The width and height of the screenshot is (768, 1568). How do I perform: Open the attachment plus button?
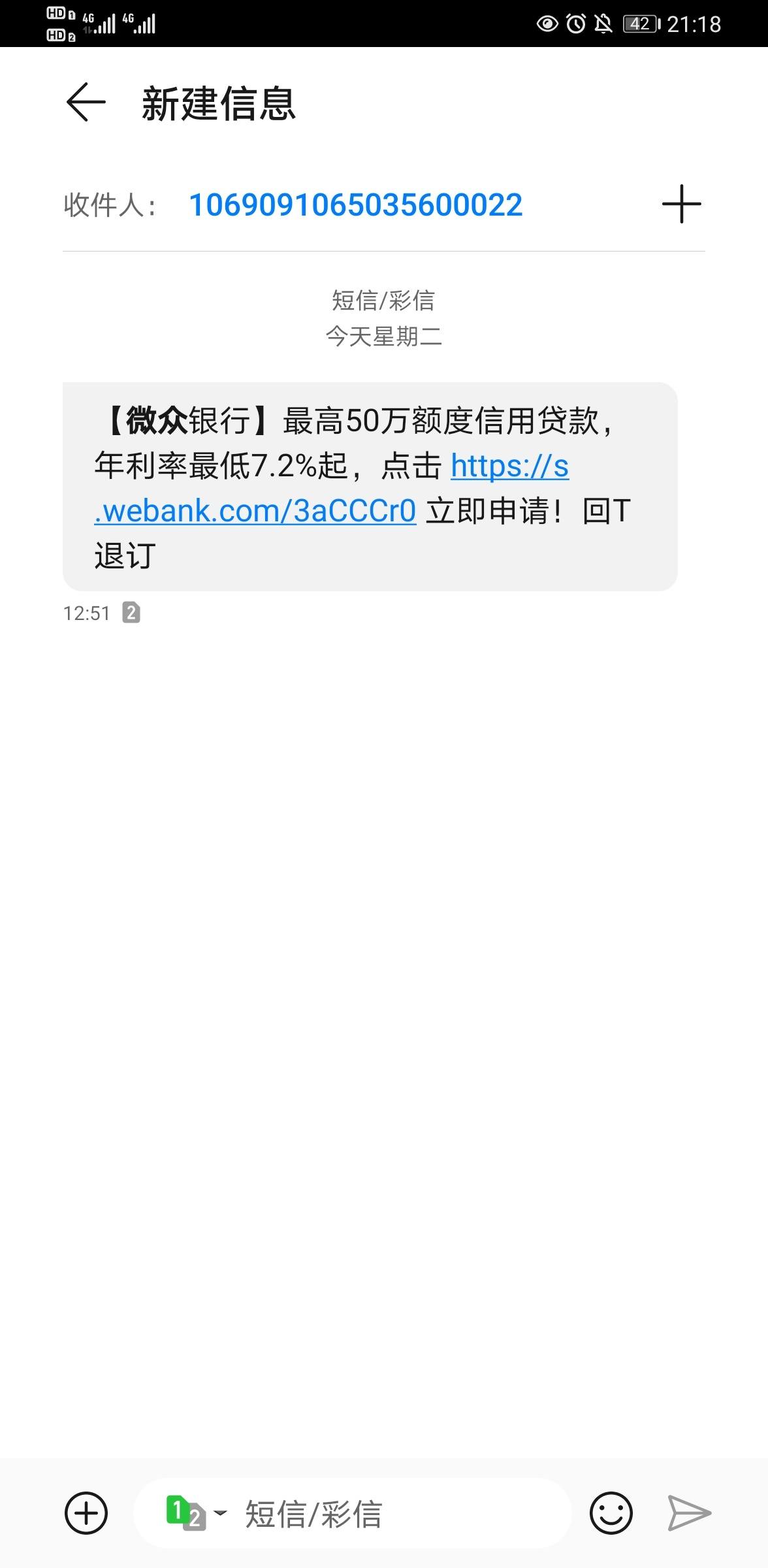(86, 1513)
